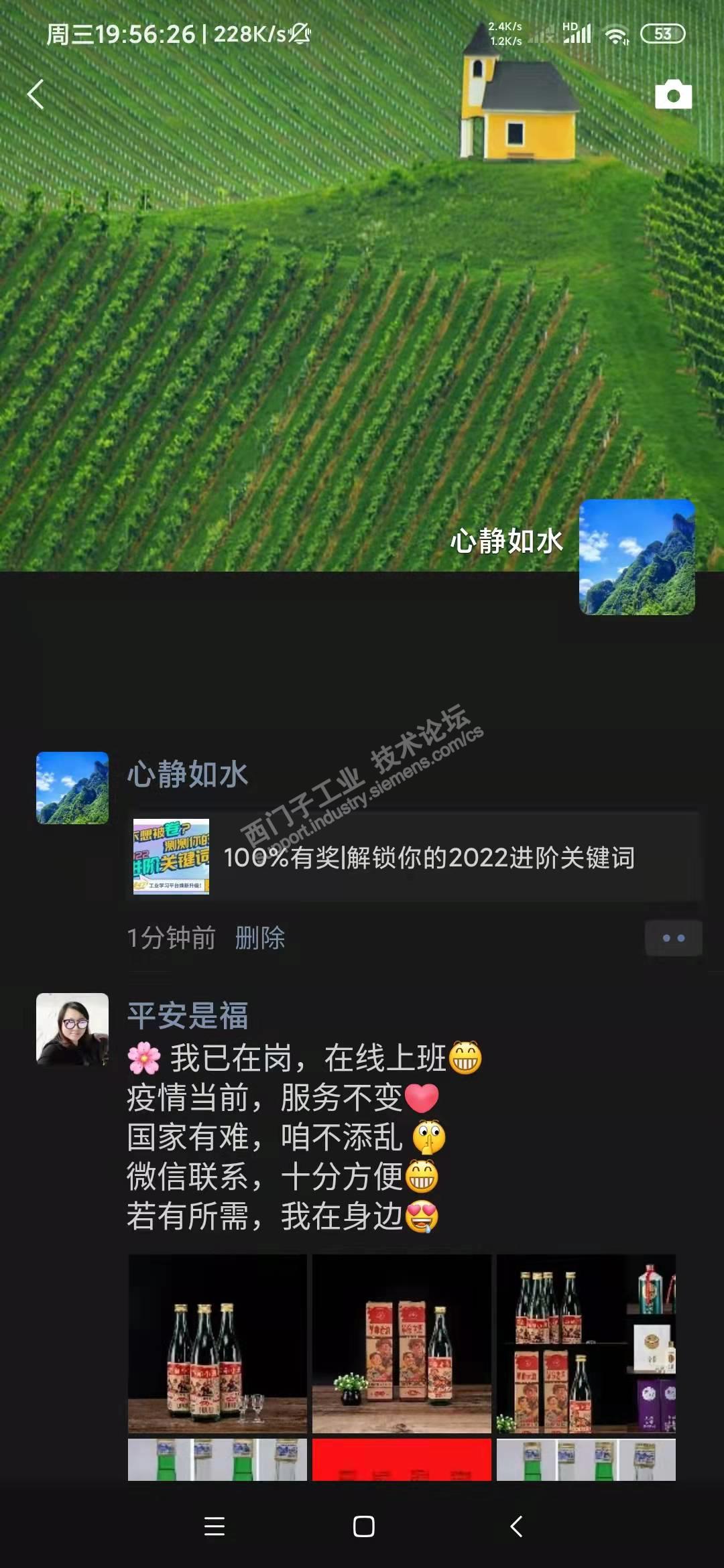Open the camera icon to post a moment

point(673,95)
